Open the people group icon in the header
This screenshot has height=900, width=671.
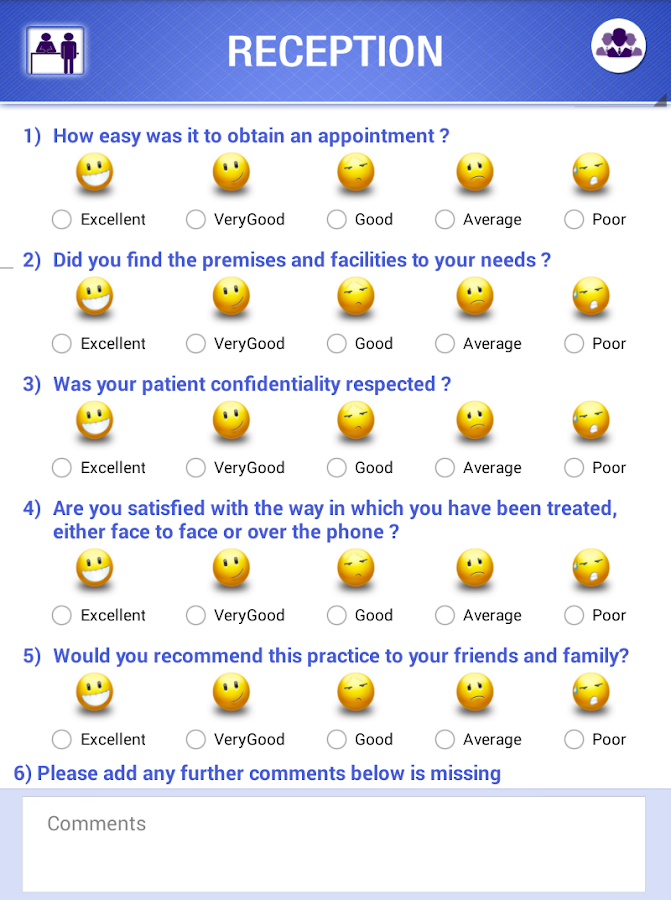(618, 46)
